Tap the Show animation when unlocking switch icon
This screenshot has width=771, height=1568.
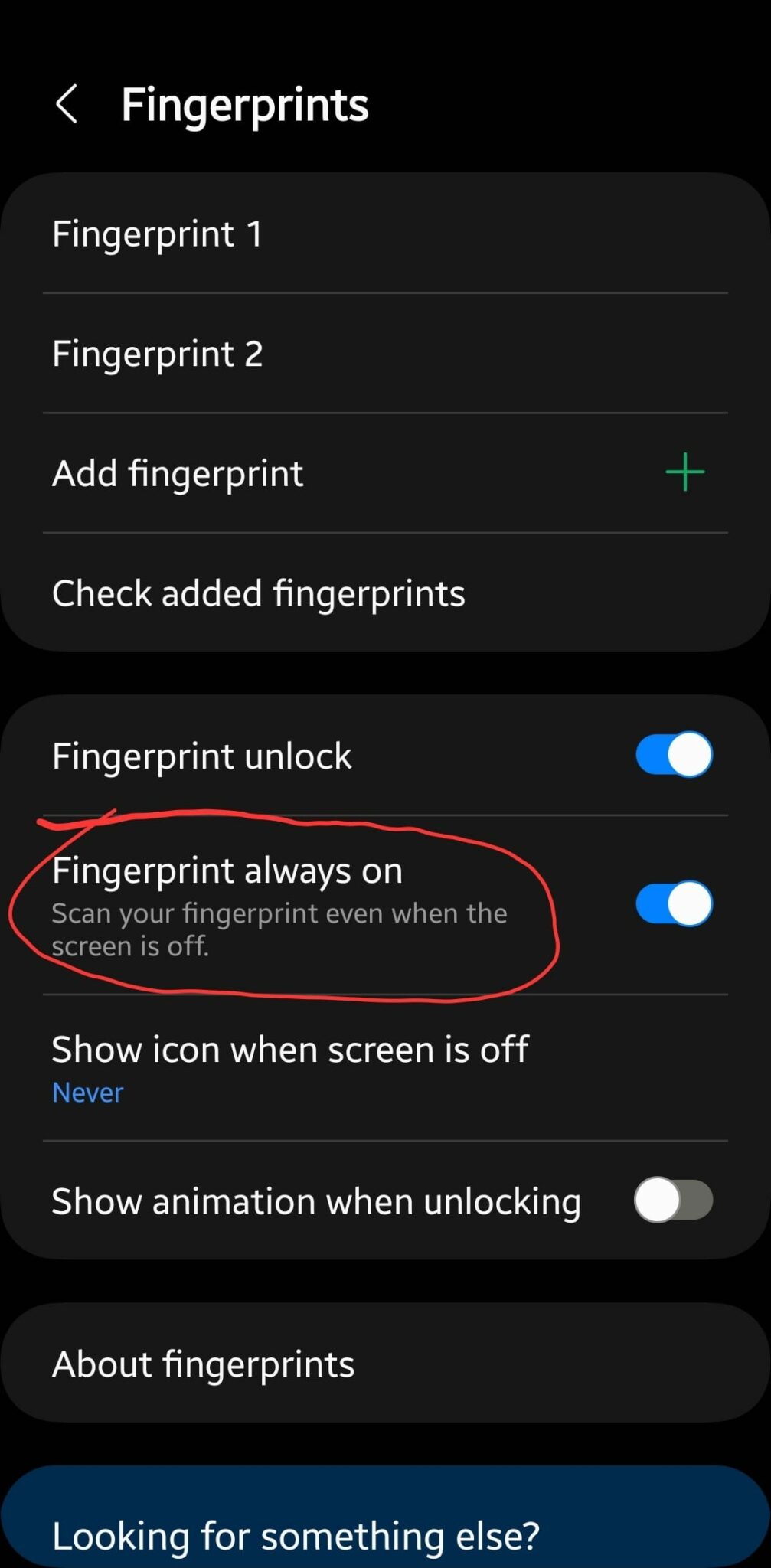click(673, 1200)
